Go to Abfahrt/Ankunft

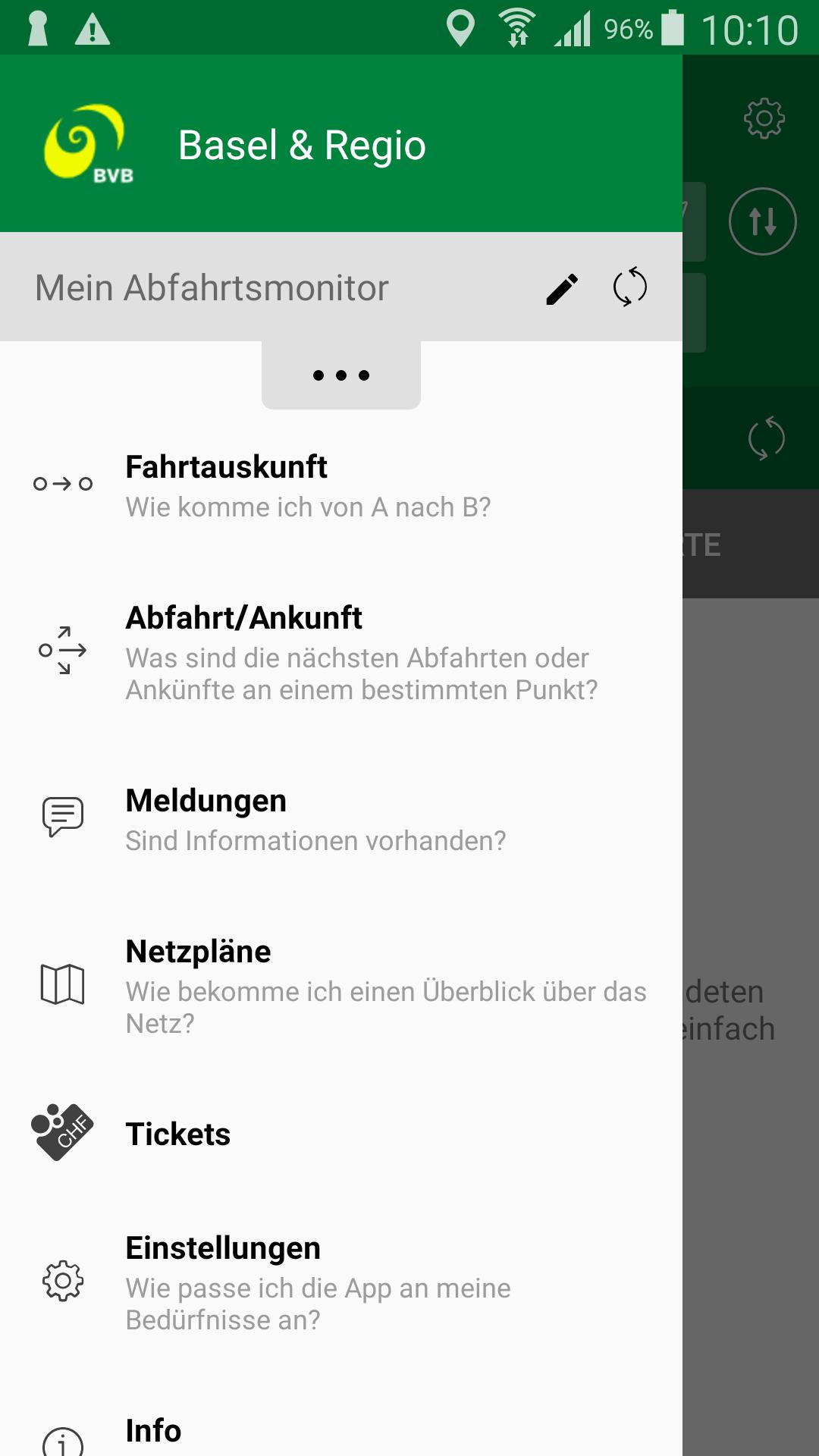pyautogui.click(x=341, y=652)
